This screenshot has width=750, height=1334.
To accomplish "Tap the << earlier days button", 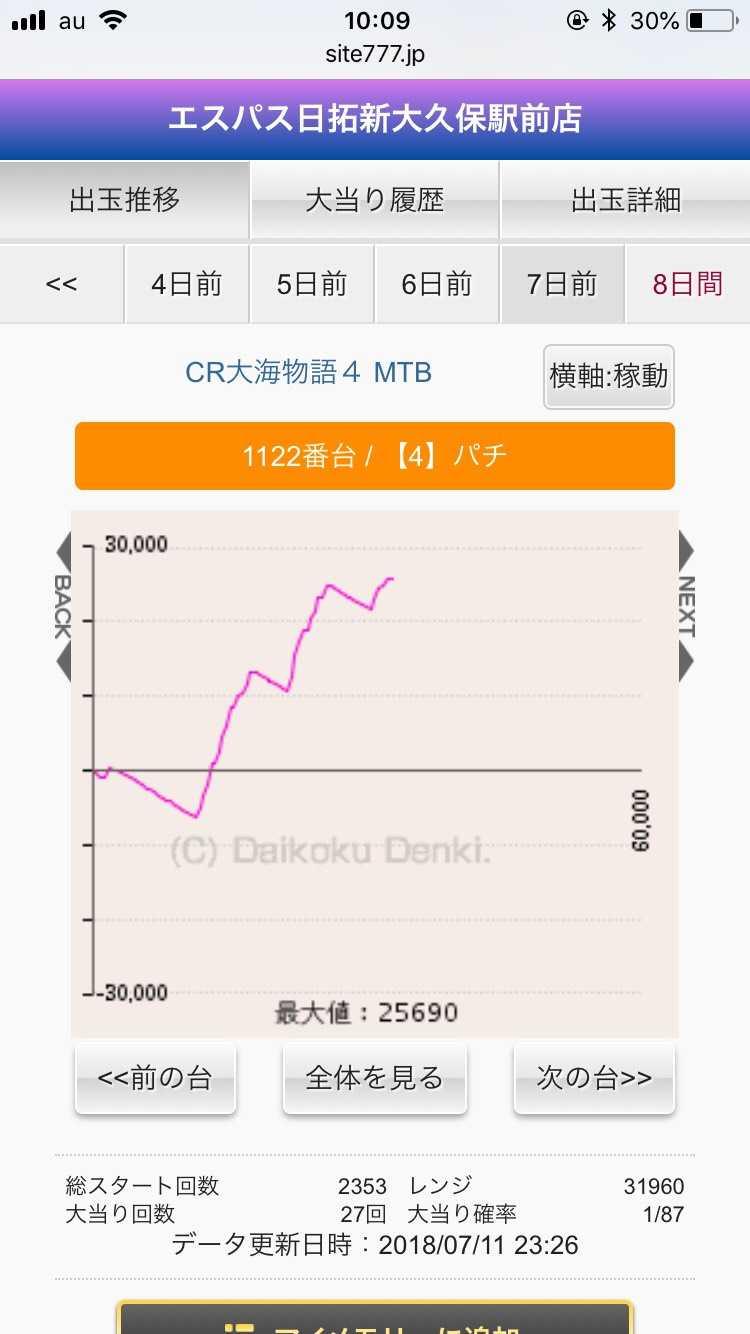I will pos(61,284).
